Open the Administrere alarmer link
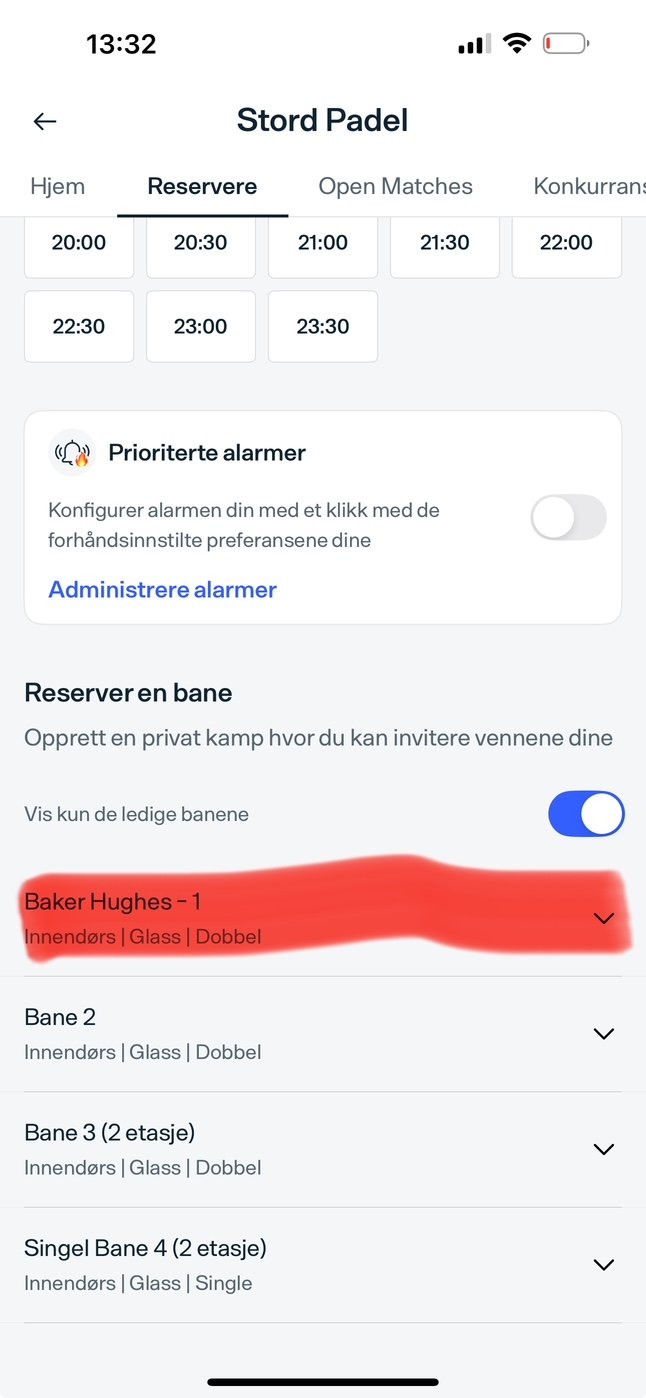646x1398 pixels. point(162,590)
